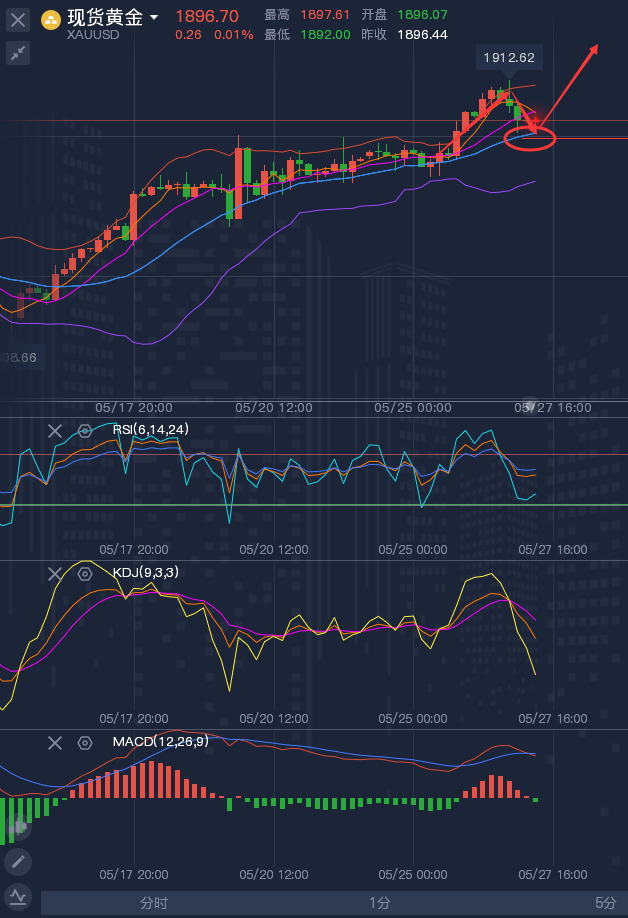Open KDJ(9,3,3) indicator settings
628x918 pixels.
tap(85, 574)
